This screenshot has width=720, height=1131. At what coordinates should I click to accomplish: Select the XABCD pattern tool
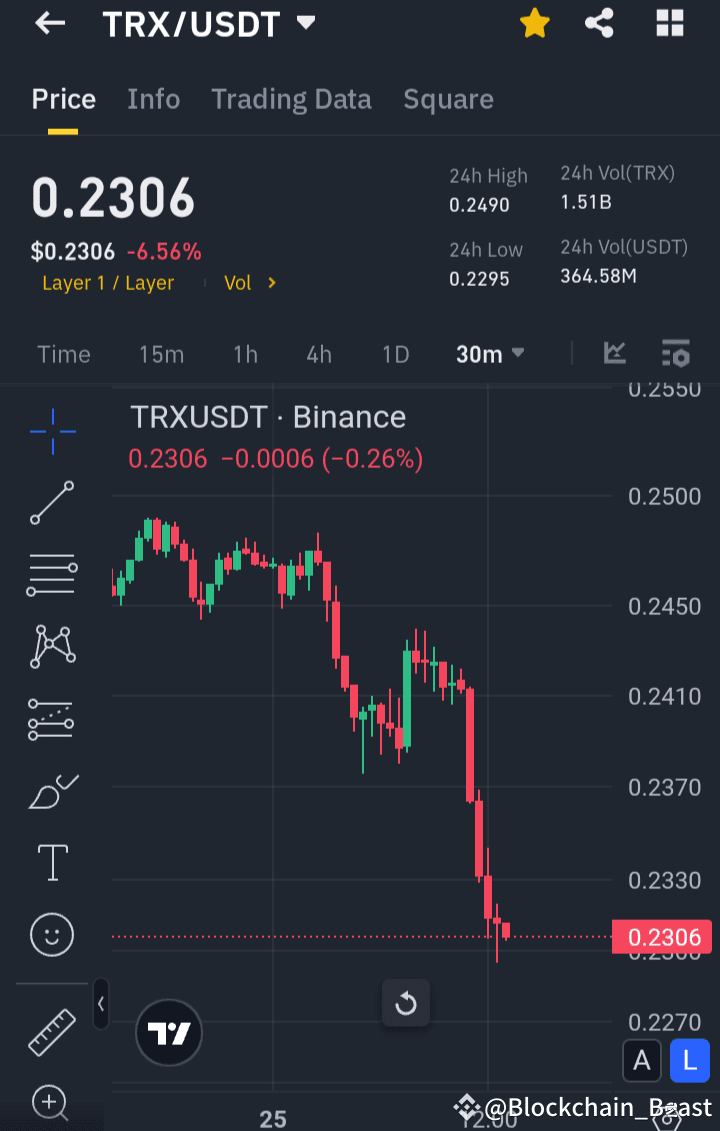[51, 645]
